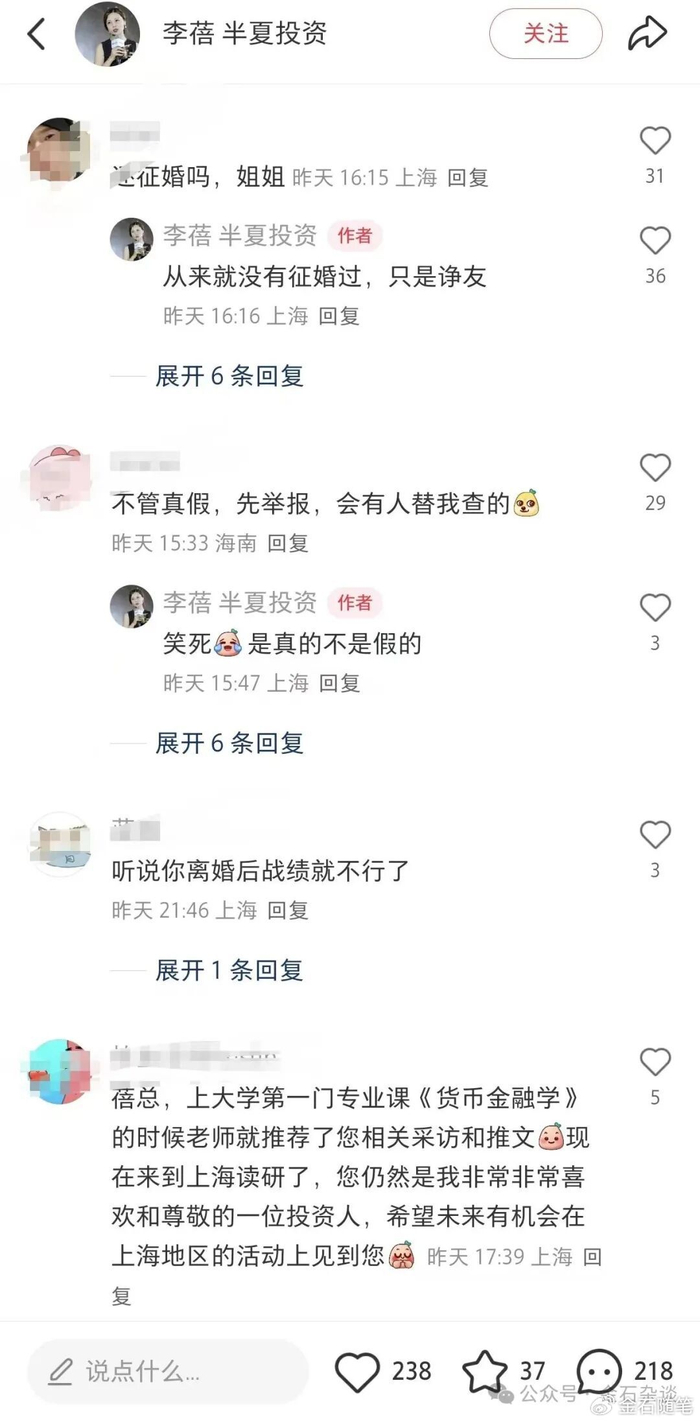Reply to the 昨天 15:33 海南 comment
This screenshot has width=700, height=1422.
point(287,543)
